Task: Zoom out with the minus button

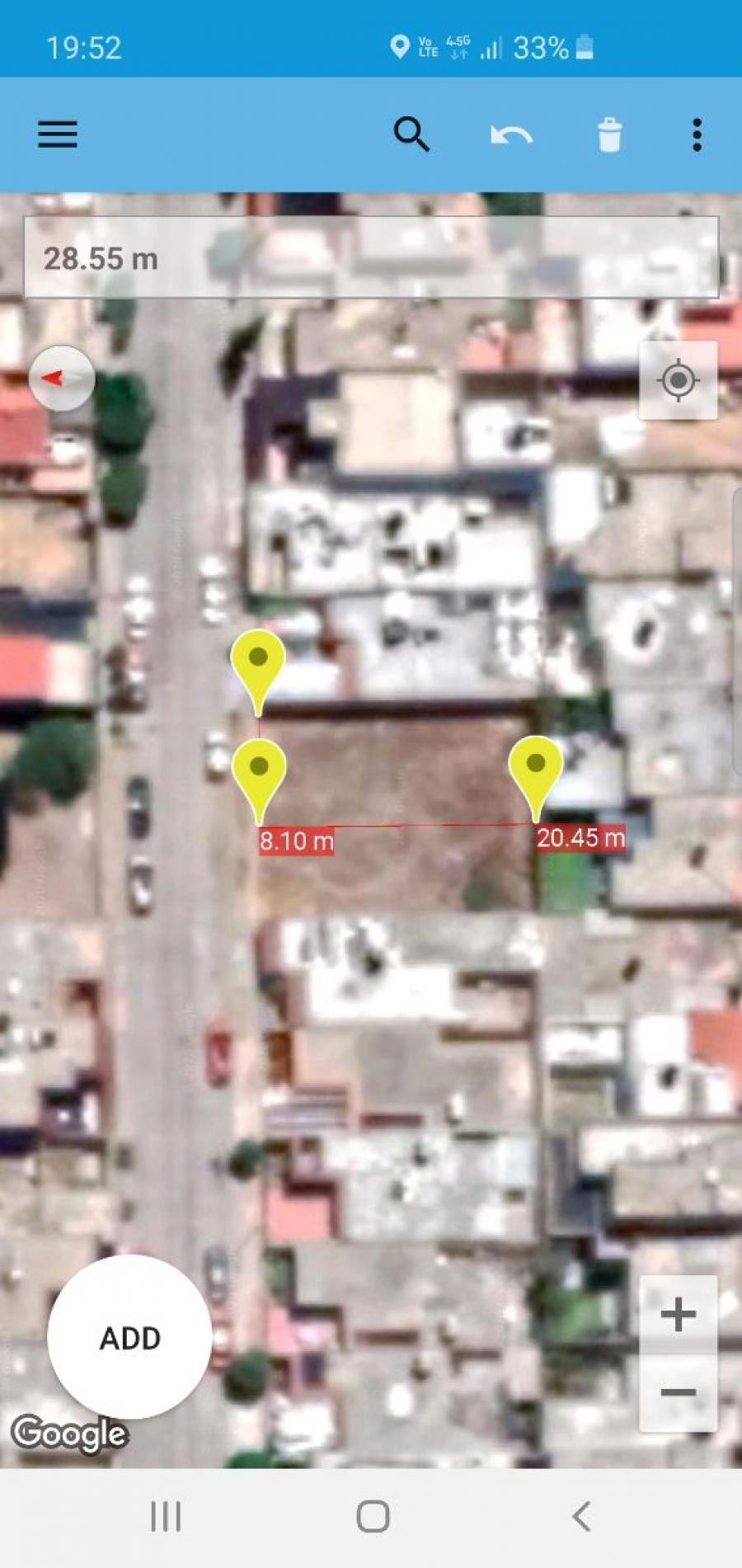Action: click(679, 1392)
